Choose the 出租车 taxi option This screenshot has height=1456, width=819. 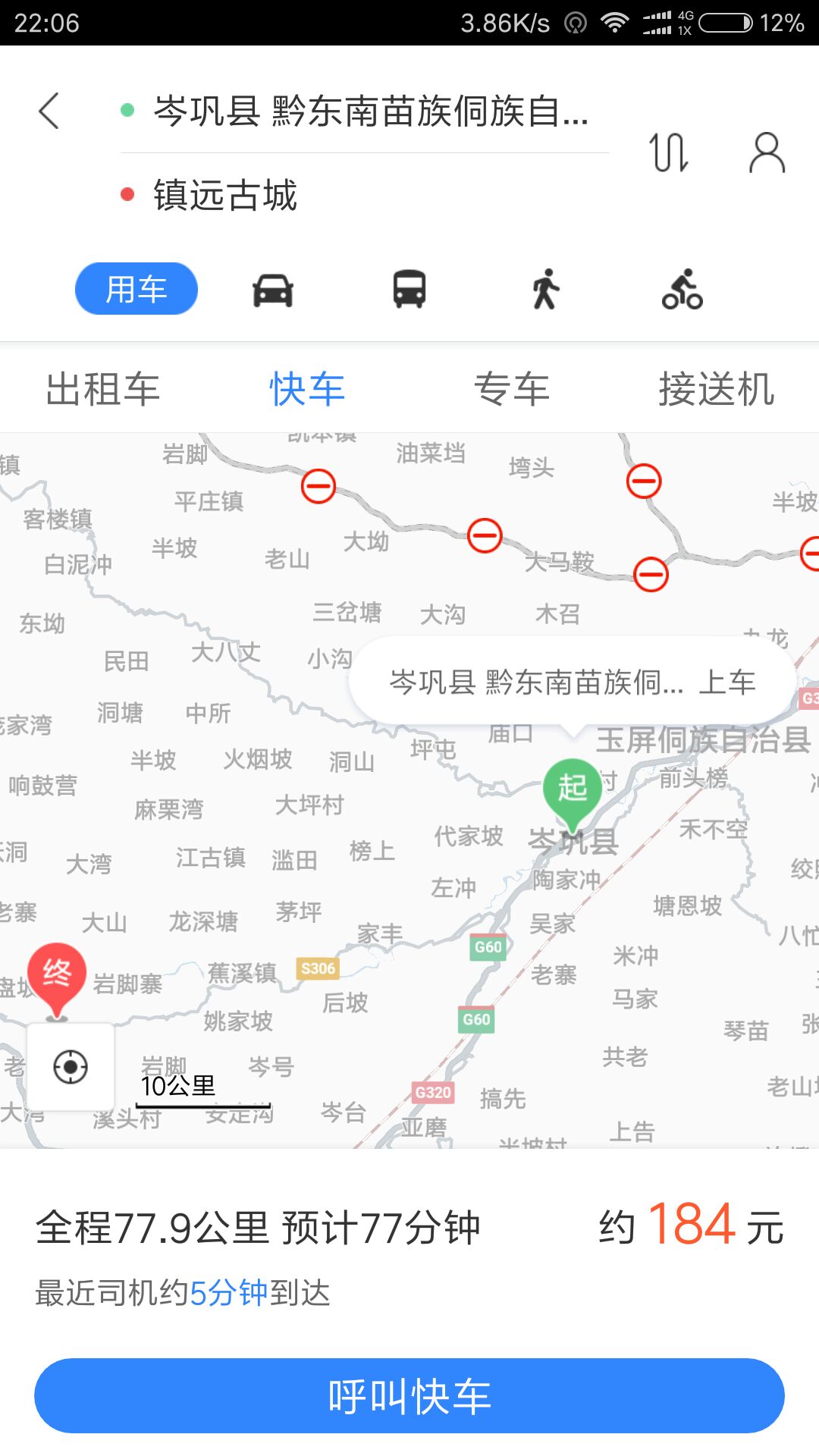pos(102,389)
